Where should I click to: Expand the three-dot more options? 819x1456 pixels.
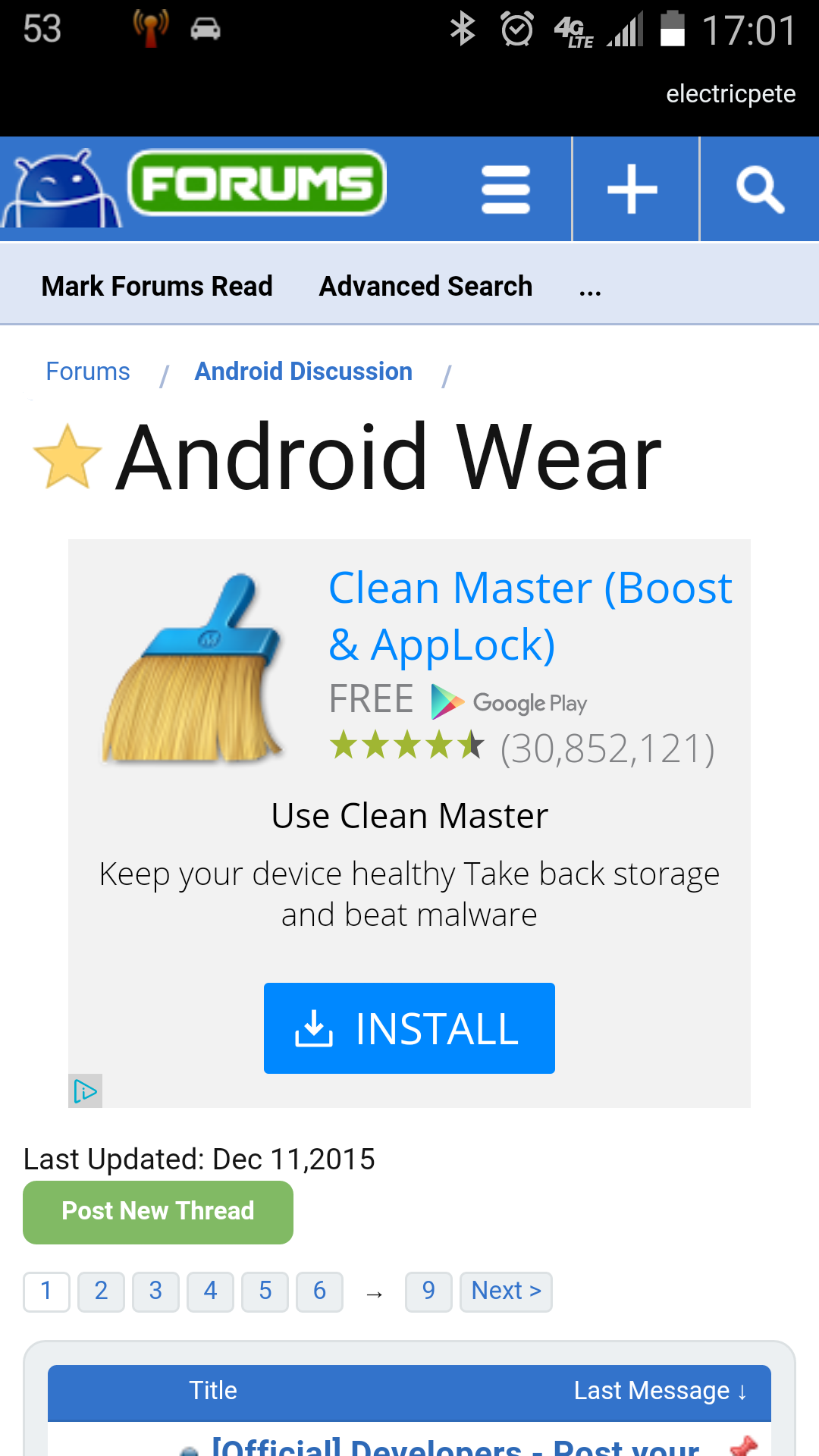point(589,288)
